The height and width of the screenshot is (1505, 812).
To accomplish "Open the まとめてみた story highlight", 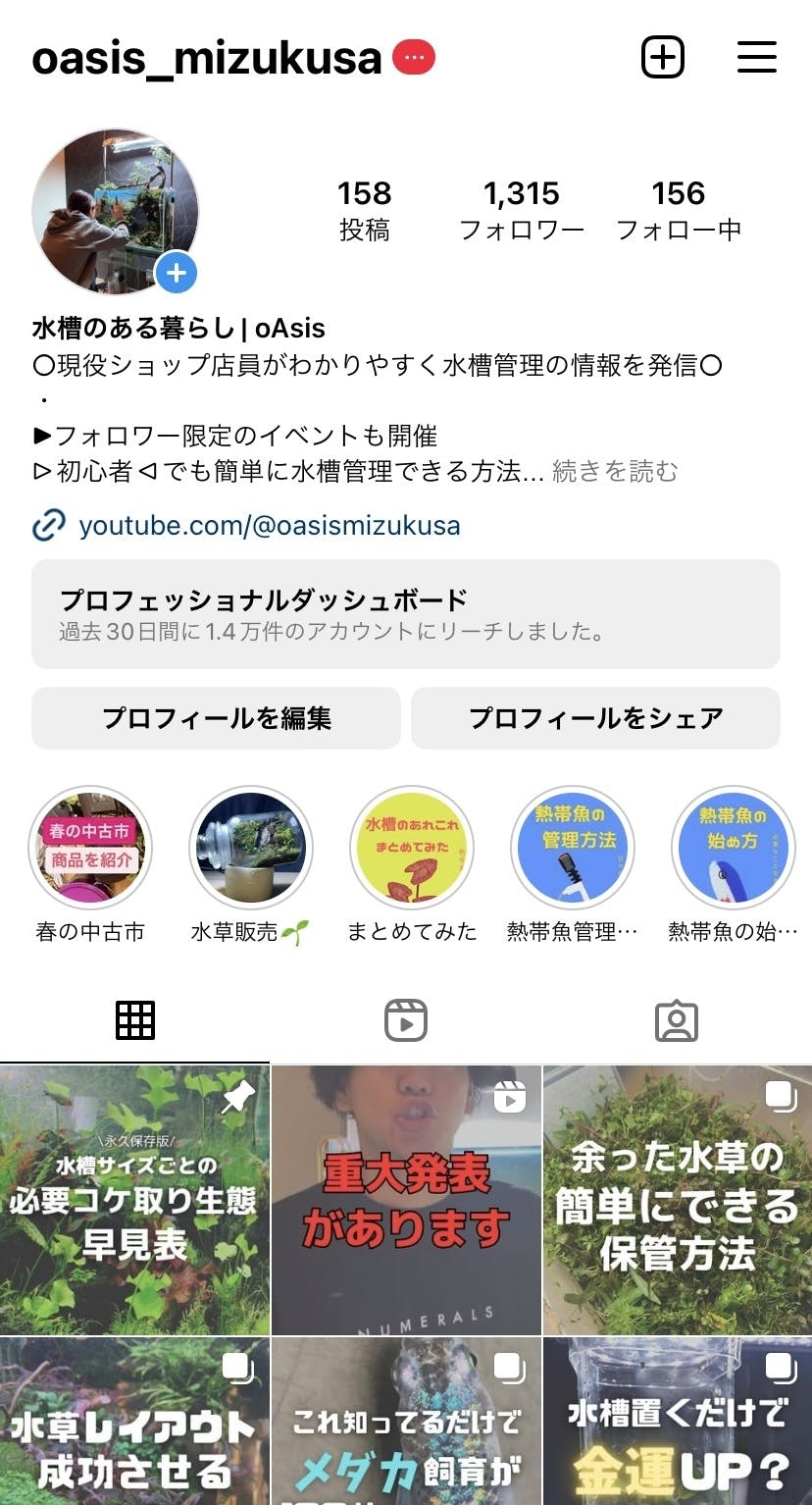I will 412,848.
